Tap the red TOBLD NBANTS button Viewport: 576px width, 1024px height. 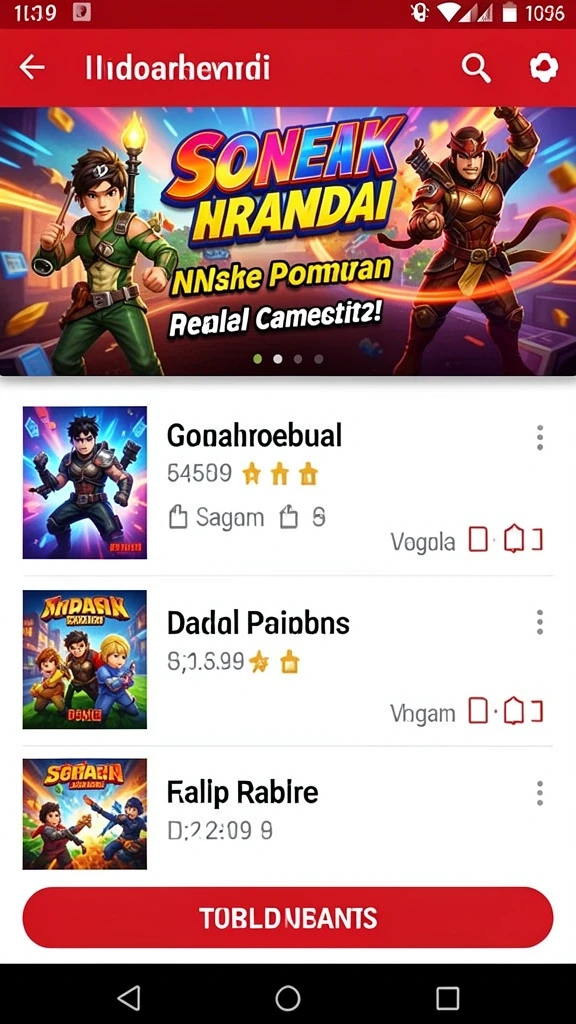[x=288, y=918]
